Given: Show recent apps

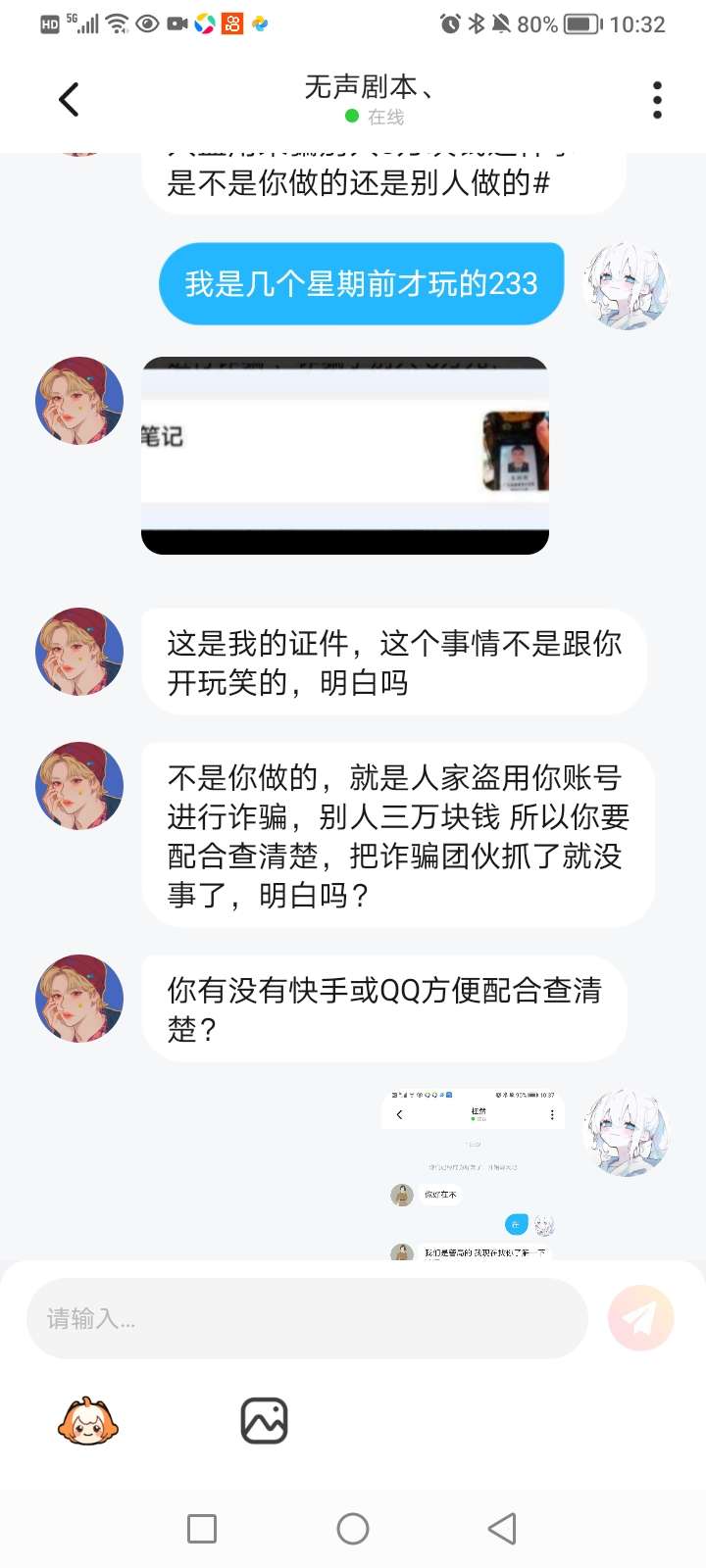Looking at the screenshot, I should [202, 1529].
